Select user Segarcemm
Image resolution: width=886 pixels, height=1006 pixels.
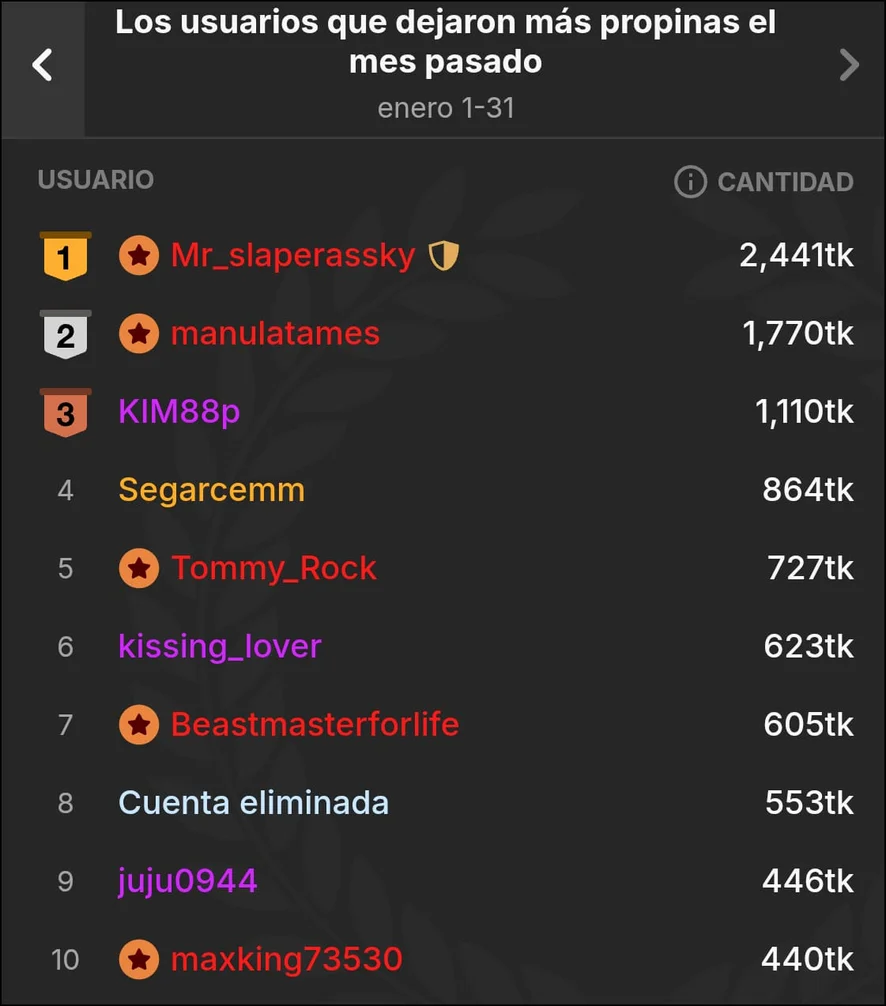[x=211, y=490]
